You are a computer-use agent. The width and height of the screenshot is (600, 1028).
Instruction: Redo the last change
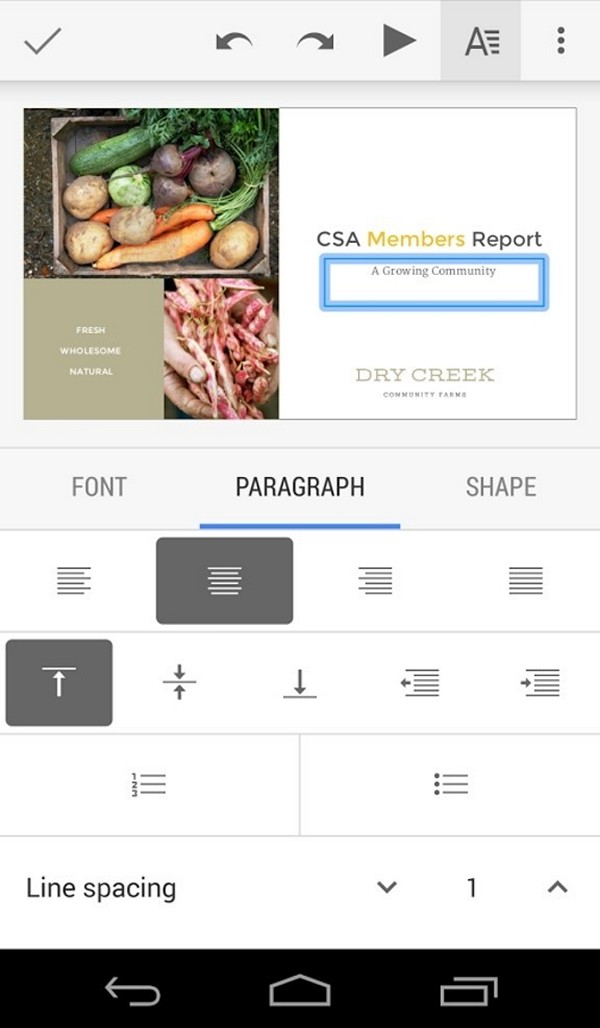tap(315, 41)
